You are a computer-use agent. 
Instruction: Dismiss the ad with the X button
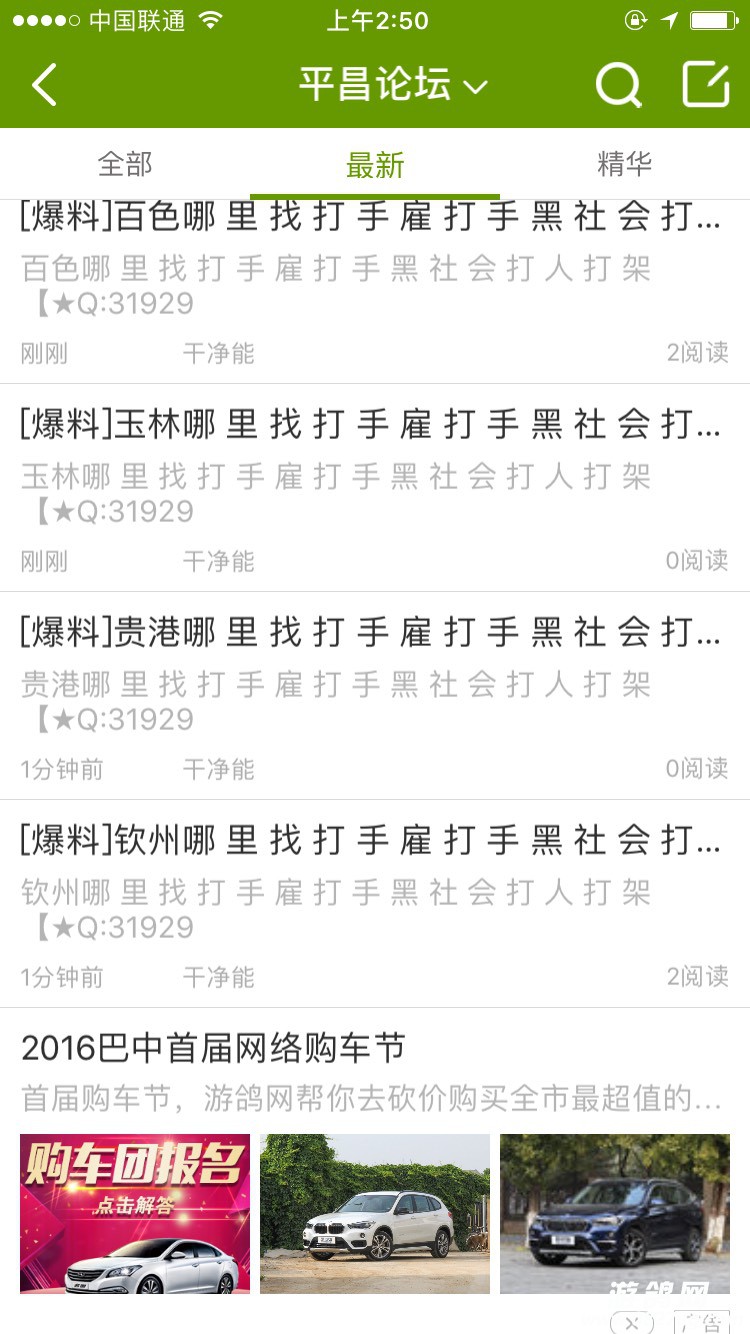632,1322
